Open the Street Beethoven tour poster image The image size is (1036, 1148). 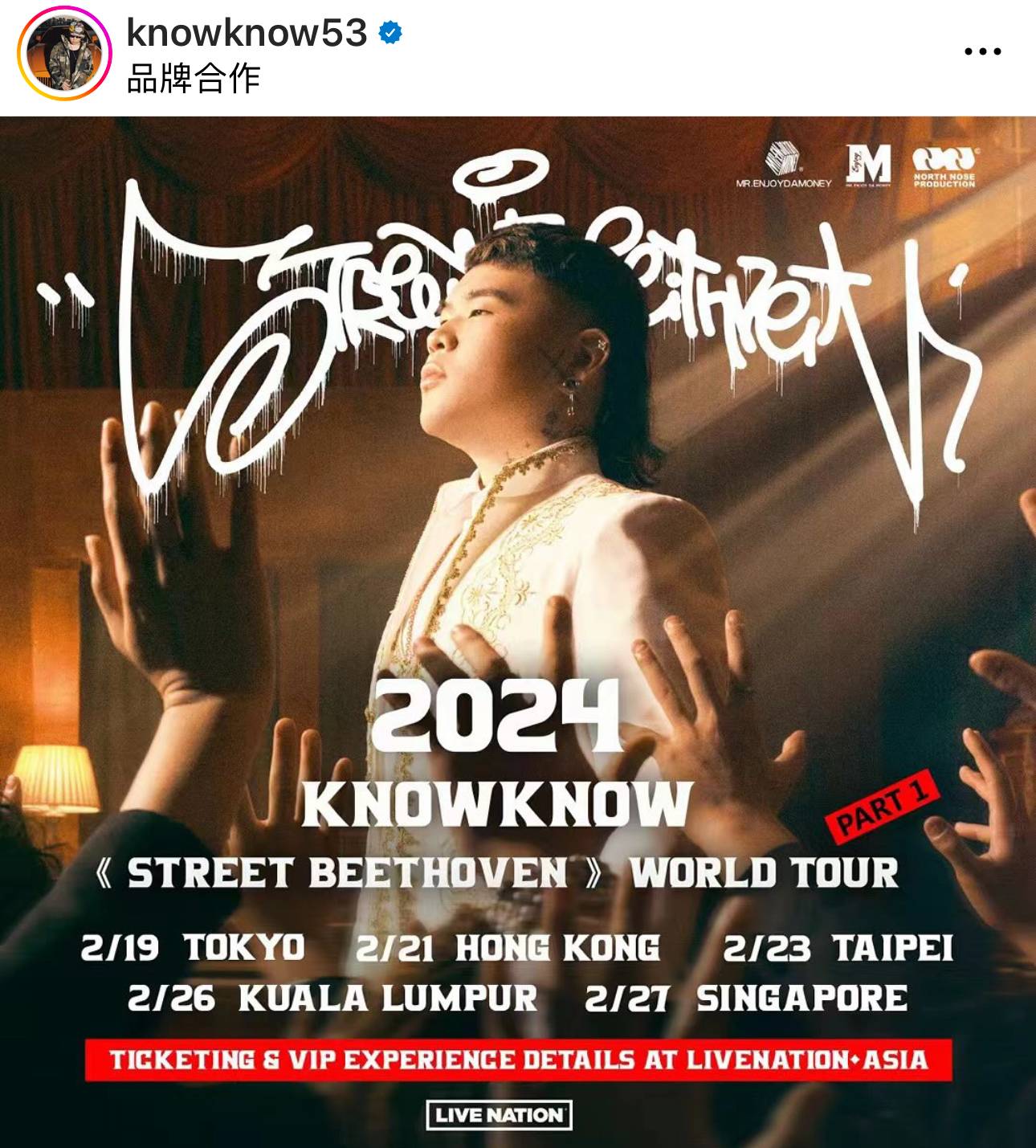pos(518,627)
